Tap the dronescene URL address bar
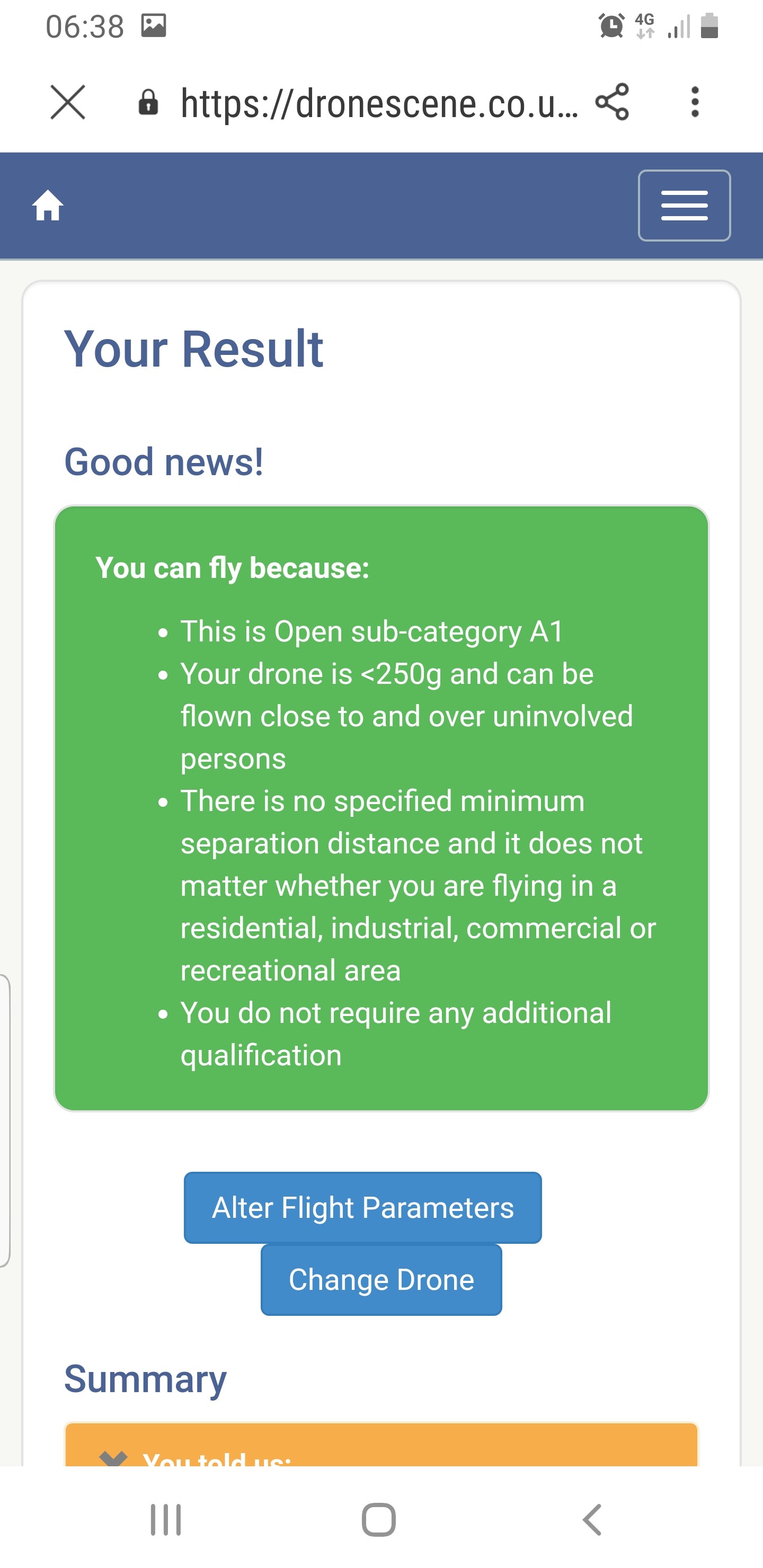This screenshot has width=763, height=1568. [379, 103]
